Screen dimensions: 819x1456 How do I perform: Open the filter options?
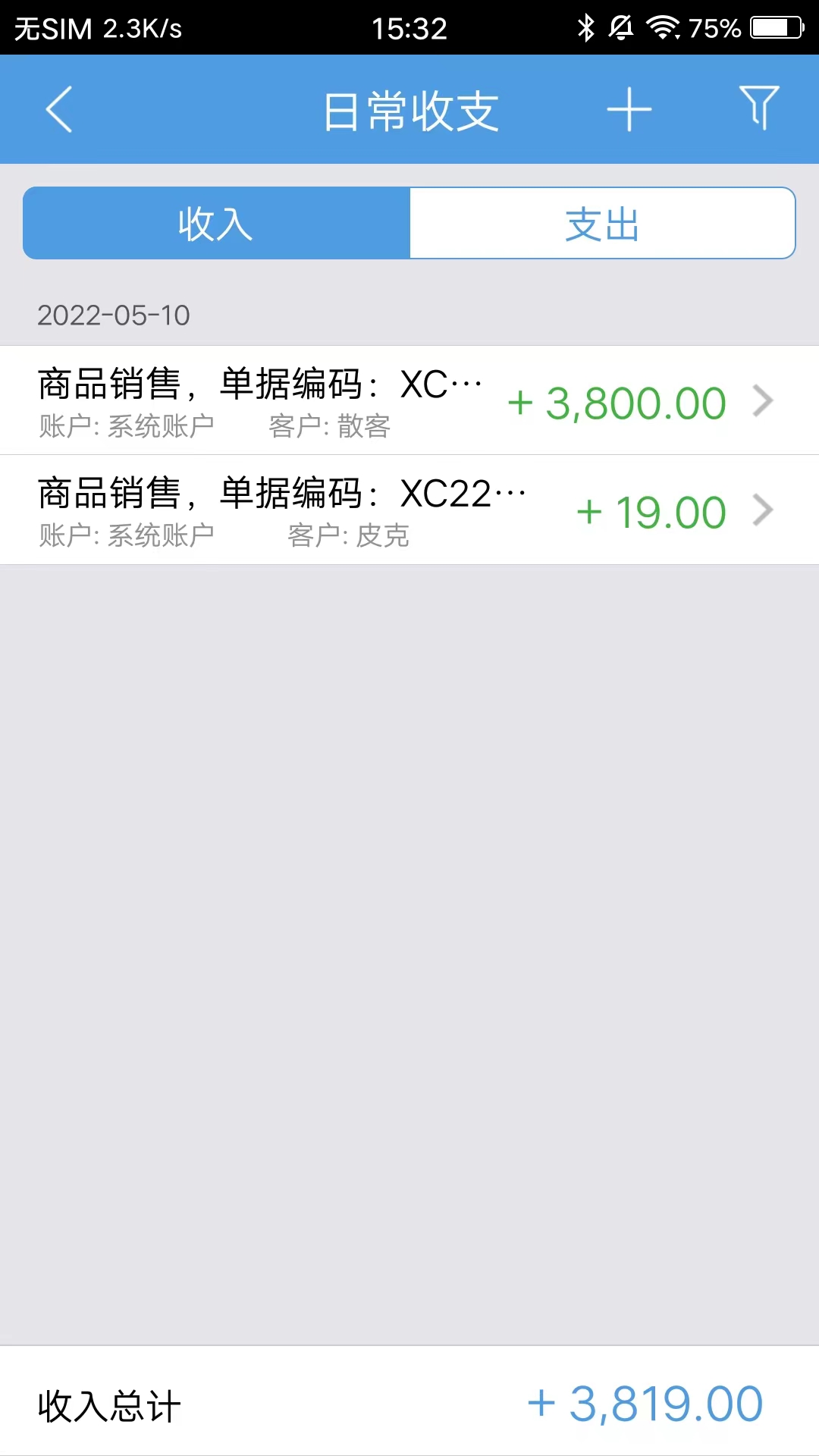pyautogui.click(x=758, y=108)
